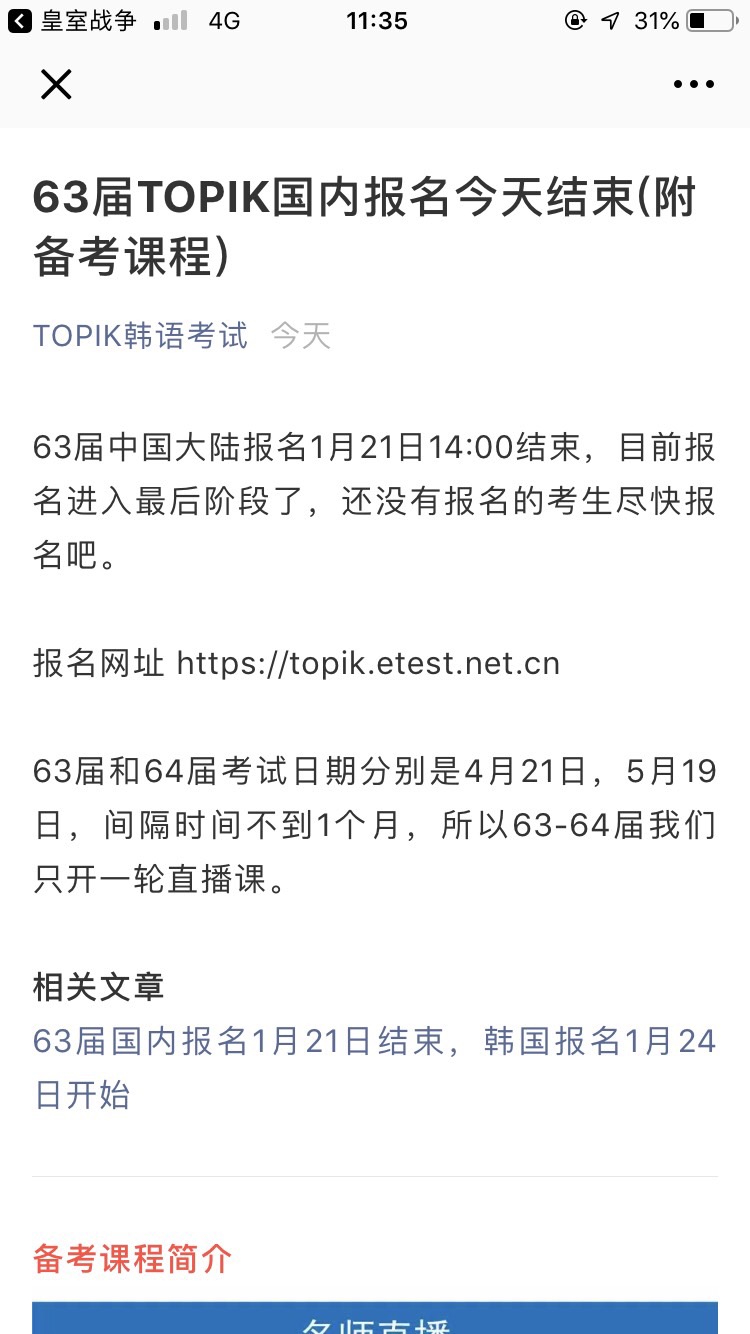This screenshot has width=750, height=1334.
Task: Open the three-dot more options menu
Action: 694,85
